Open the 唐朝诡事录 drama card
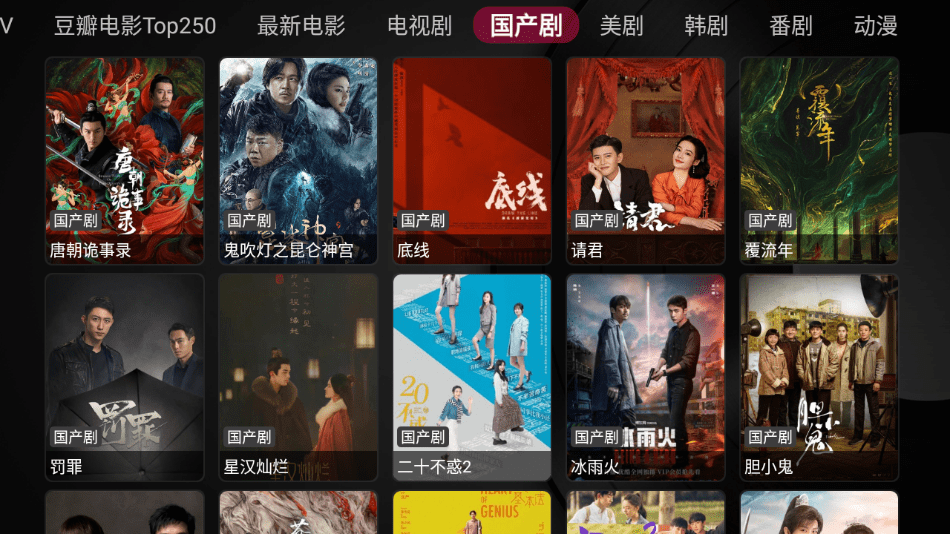This screenshot has height=534, width=950. pyautogui.click(x=125, y=160)
